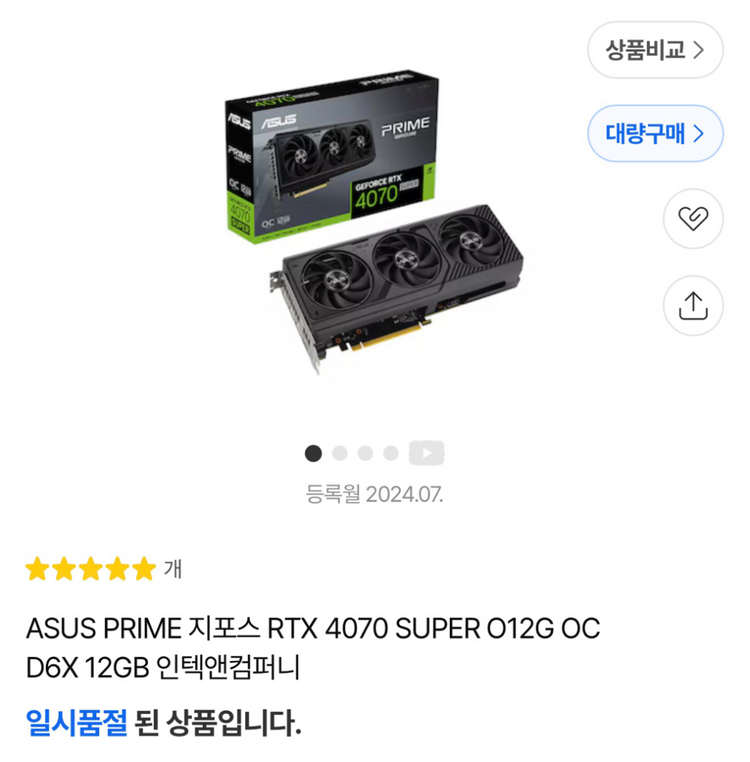Add this graphics card to wishlist
This screenshot has height=762, width=750.
coord(693,218)
